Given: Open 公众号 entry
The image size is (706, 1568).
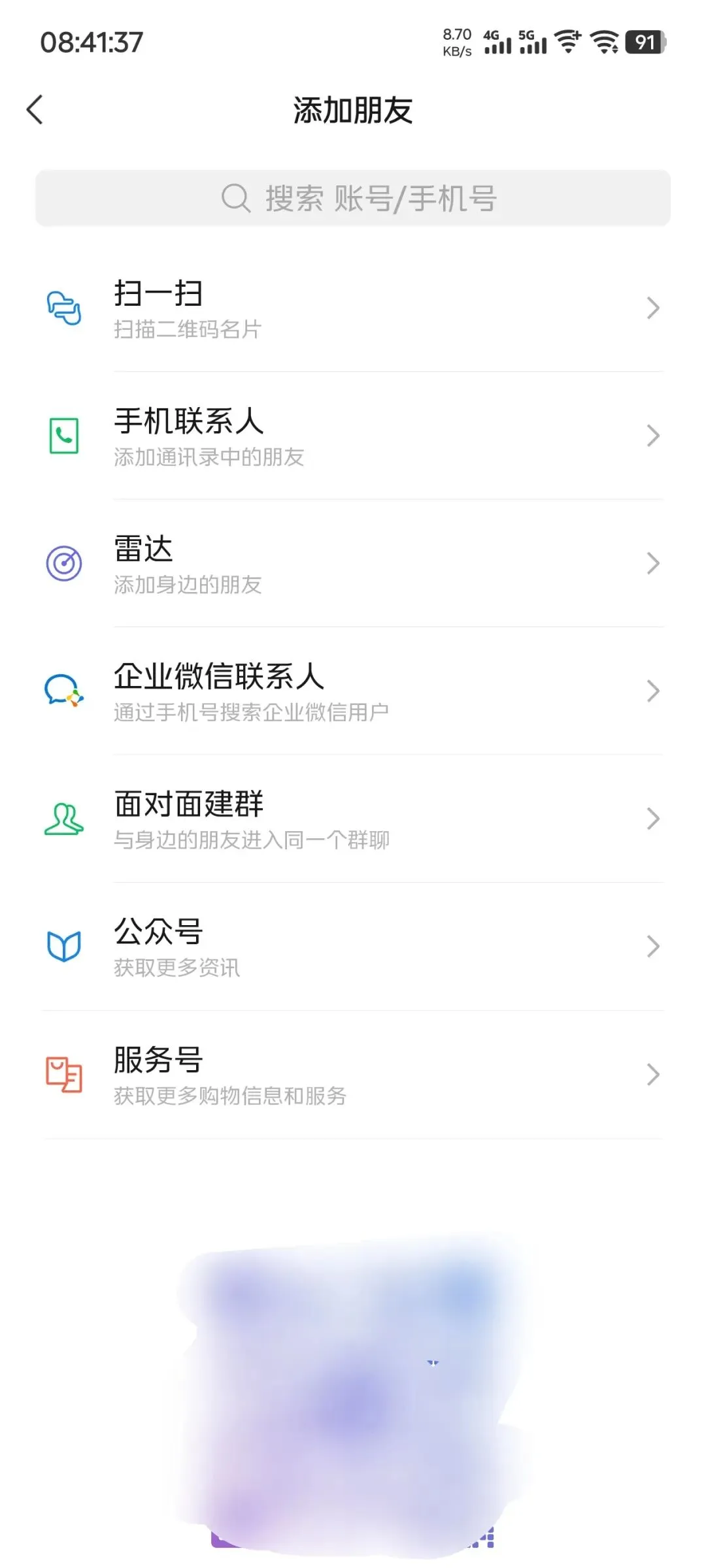Looking at the screenshot, I should [x=353, y=947].
